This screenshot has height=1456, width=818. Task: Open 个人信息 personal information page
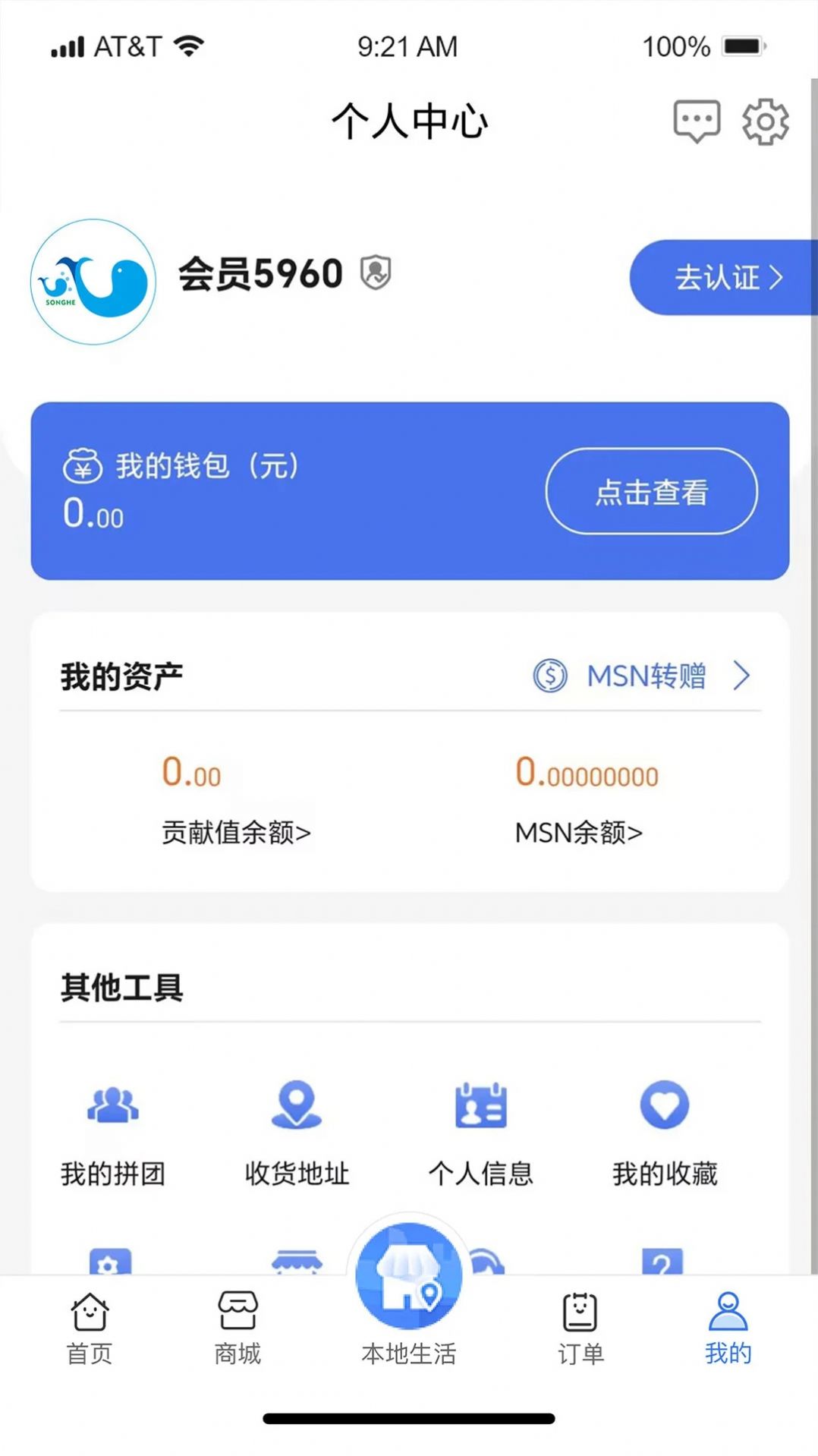click(x=481, y=1131)
